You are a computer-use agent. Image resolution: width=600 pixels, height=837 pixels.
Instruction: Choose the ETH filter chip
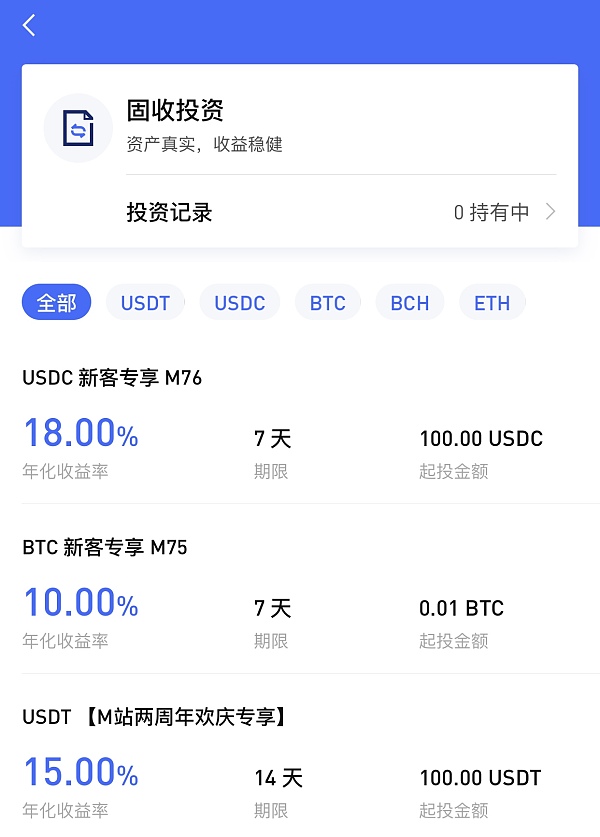click(x=492, y=303)
